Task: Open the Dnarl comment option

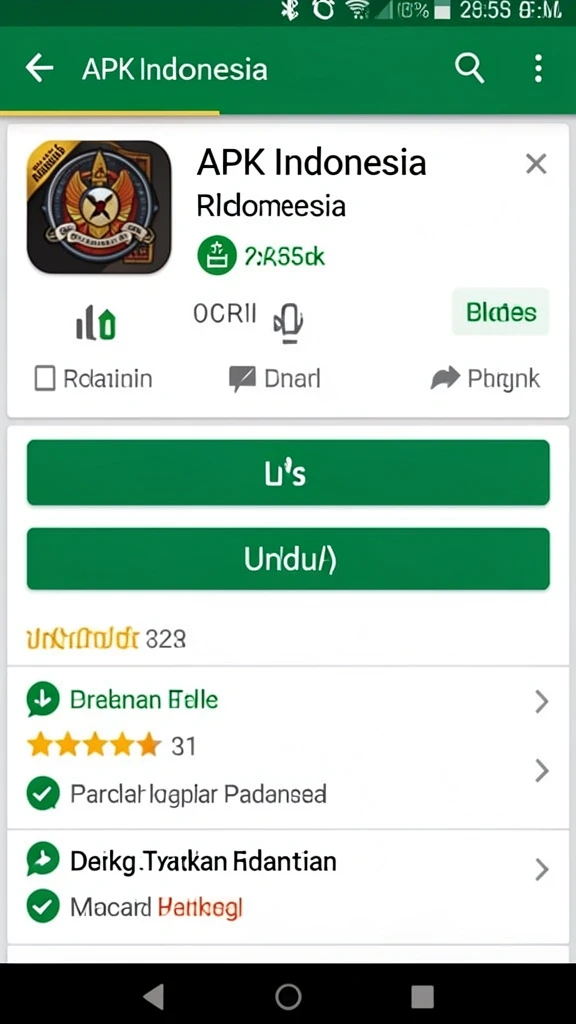Action: (274, 379)
